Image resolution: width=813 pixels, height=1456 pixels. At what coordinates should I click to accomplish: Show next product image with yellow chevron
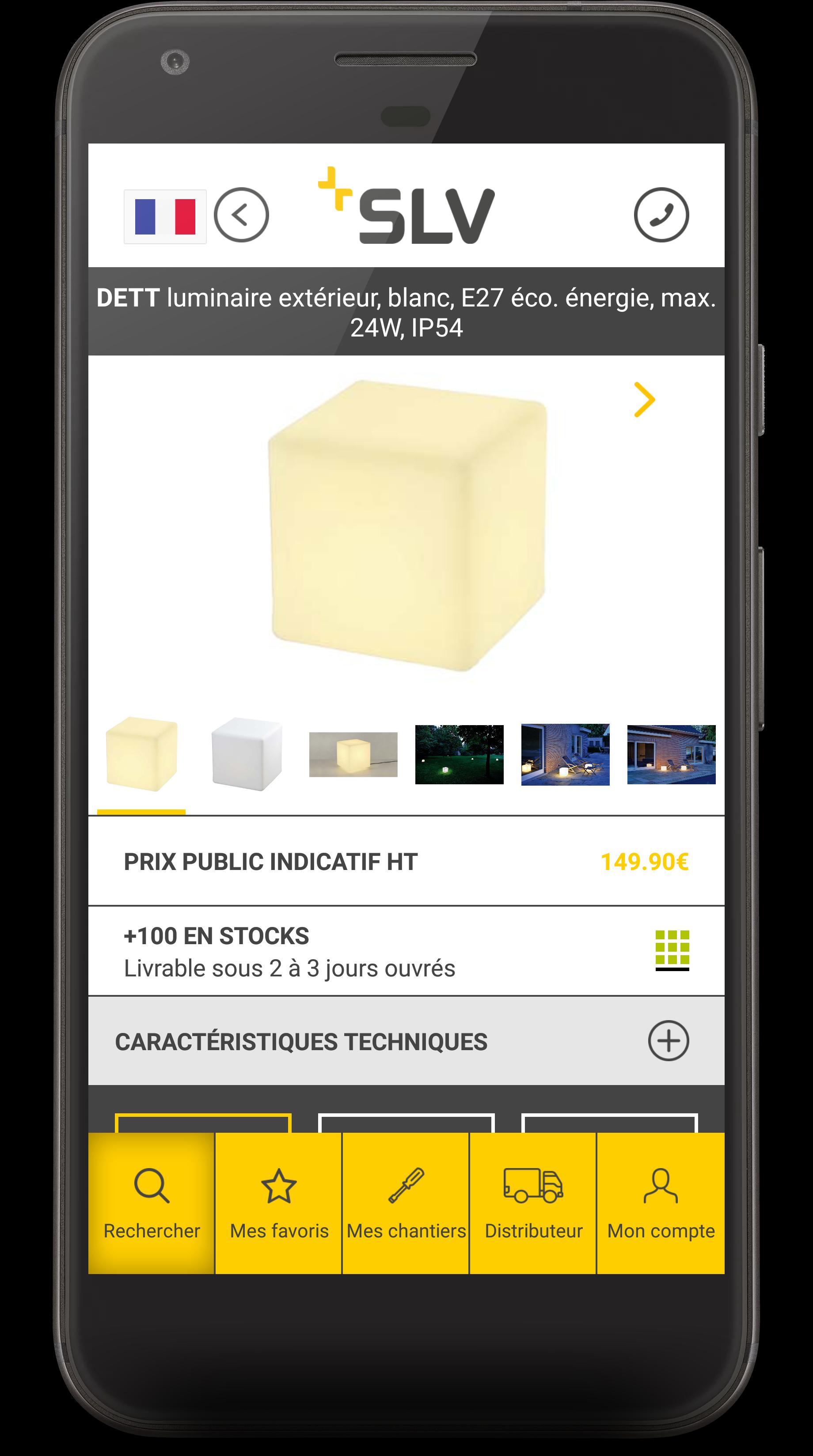(x=644, y=400)
